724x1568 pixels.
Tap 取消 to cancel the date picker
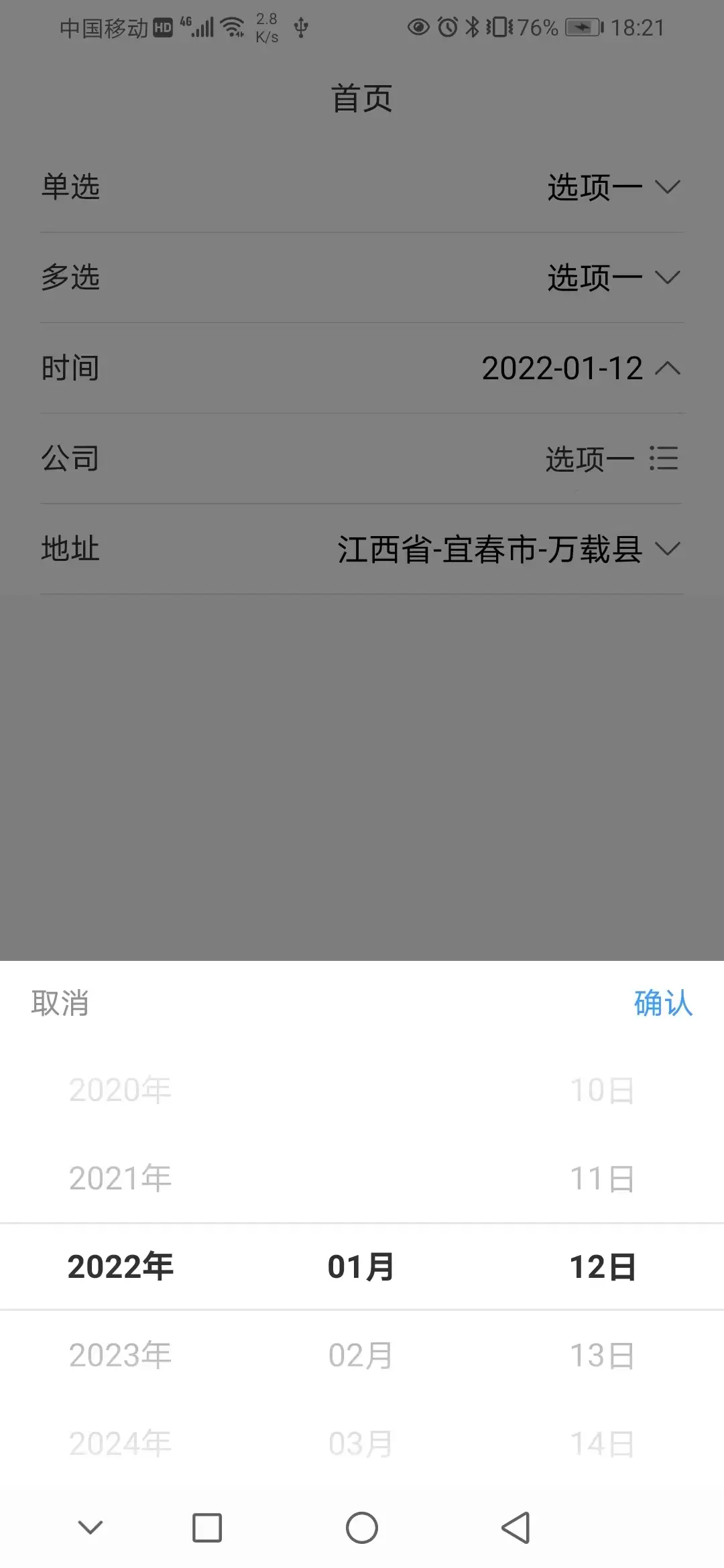60,1003
